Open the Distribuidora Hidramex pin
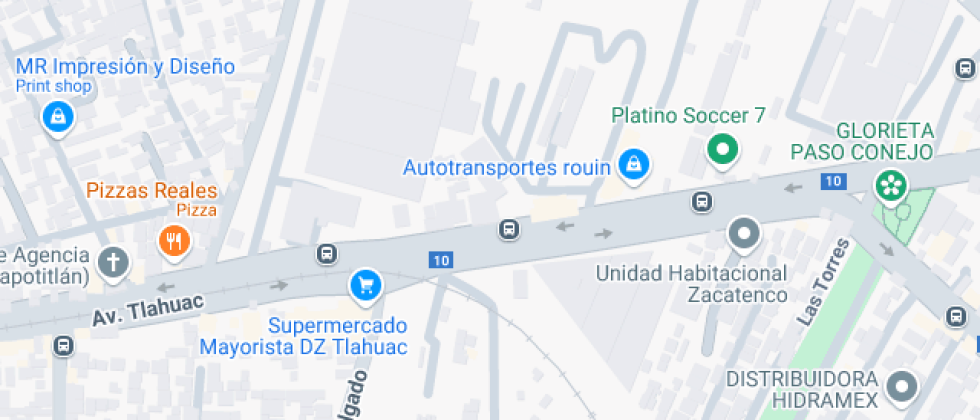Screen dimensions: 980x420 (x=902, y=386)
